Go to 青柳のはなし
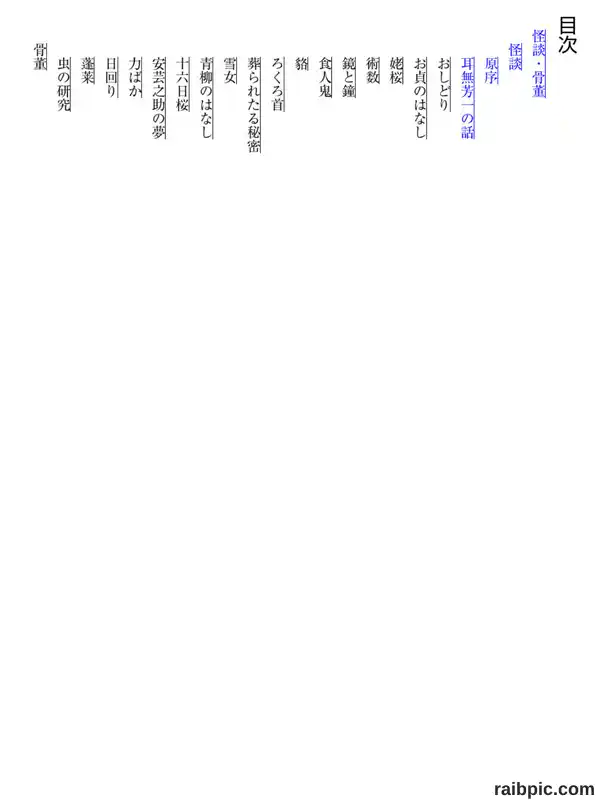The image size is (600, 800). click(x=207, y=98)
